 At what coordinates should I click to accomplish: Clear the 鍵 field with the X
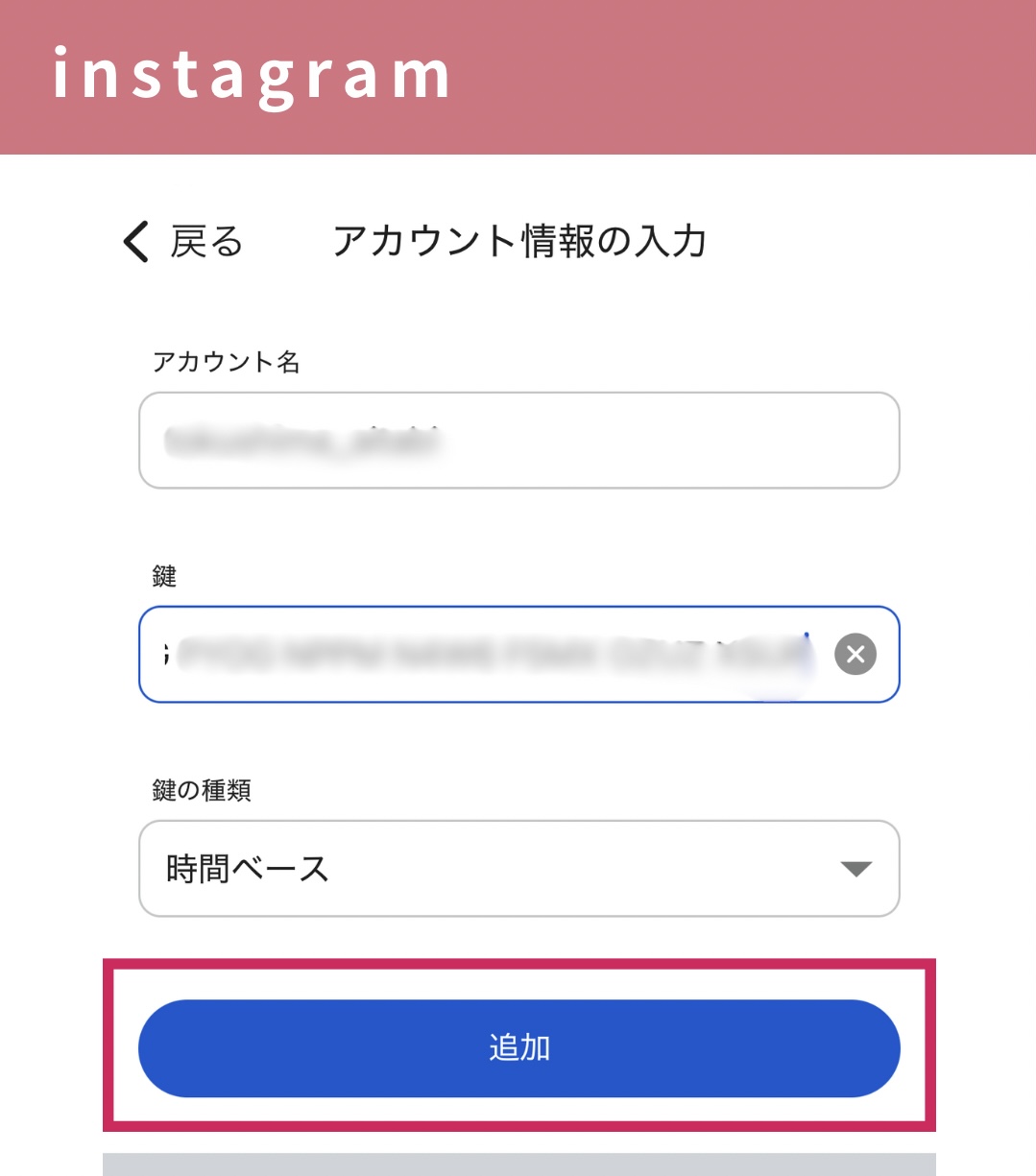pos(855,655)
